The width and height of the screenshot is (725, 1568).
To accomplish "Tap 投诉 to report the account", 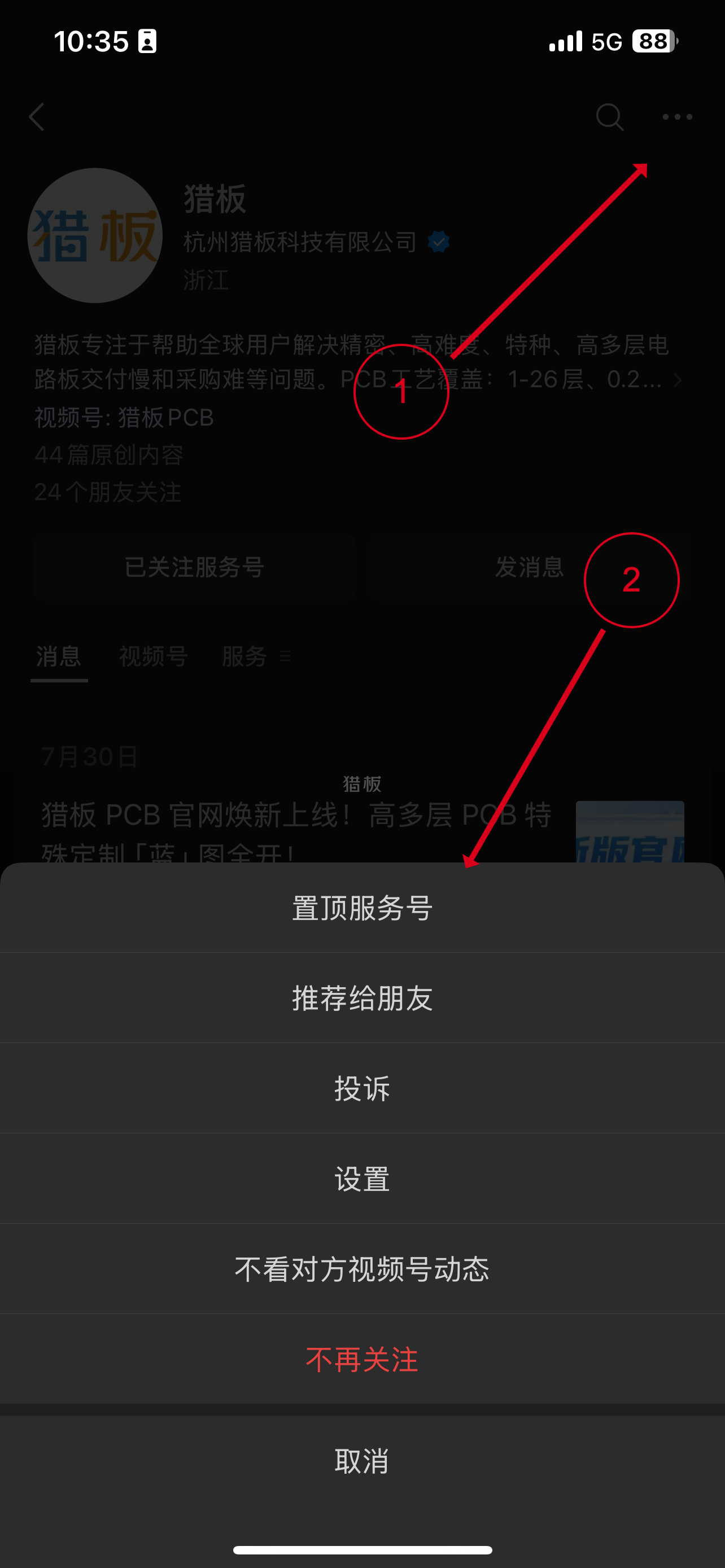I will pos(362,1088).
